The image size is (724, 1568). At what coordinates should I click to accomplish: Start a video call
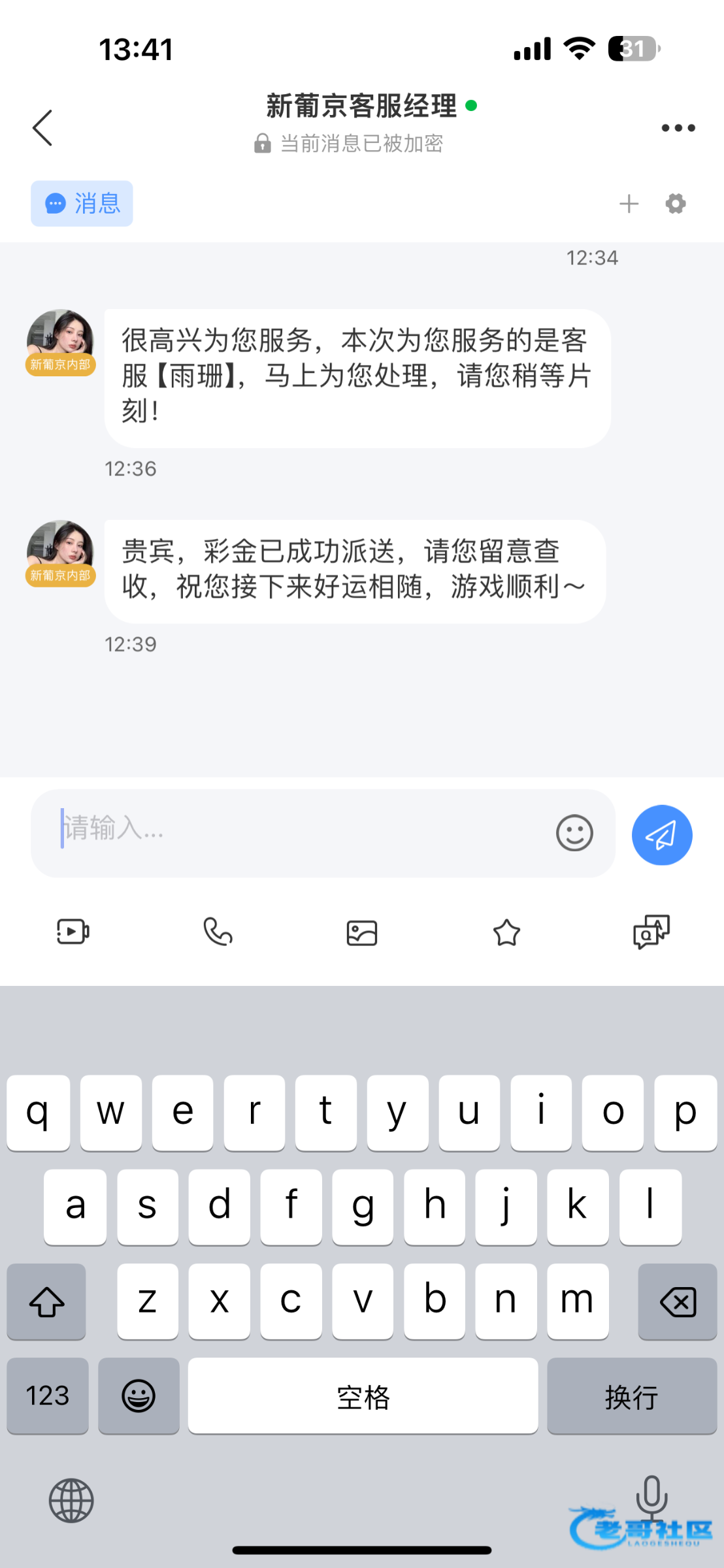pyautogui.click(x=73, y=932)
